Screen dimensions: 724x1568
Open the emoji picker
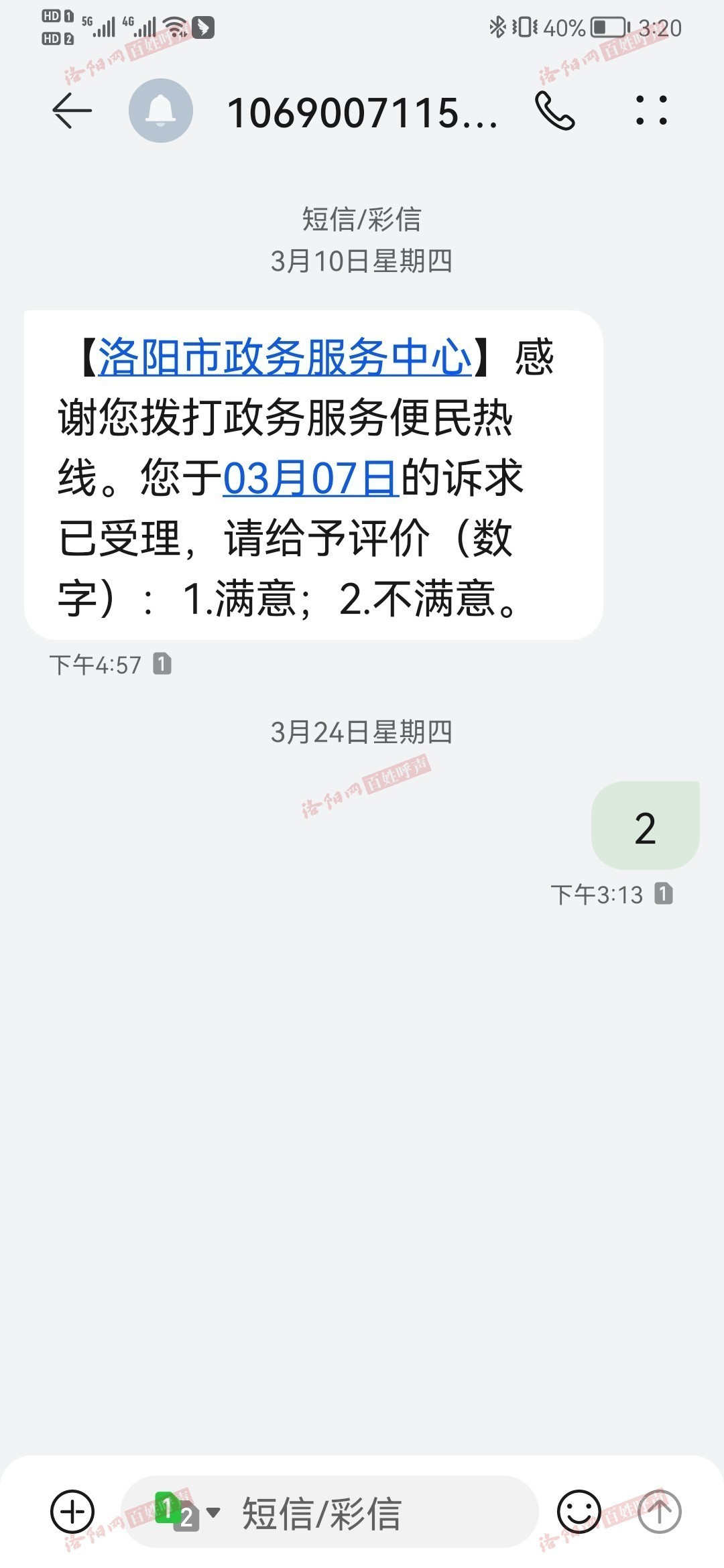[x=579, y=1512]
